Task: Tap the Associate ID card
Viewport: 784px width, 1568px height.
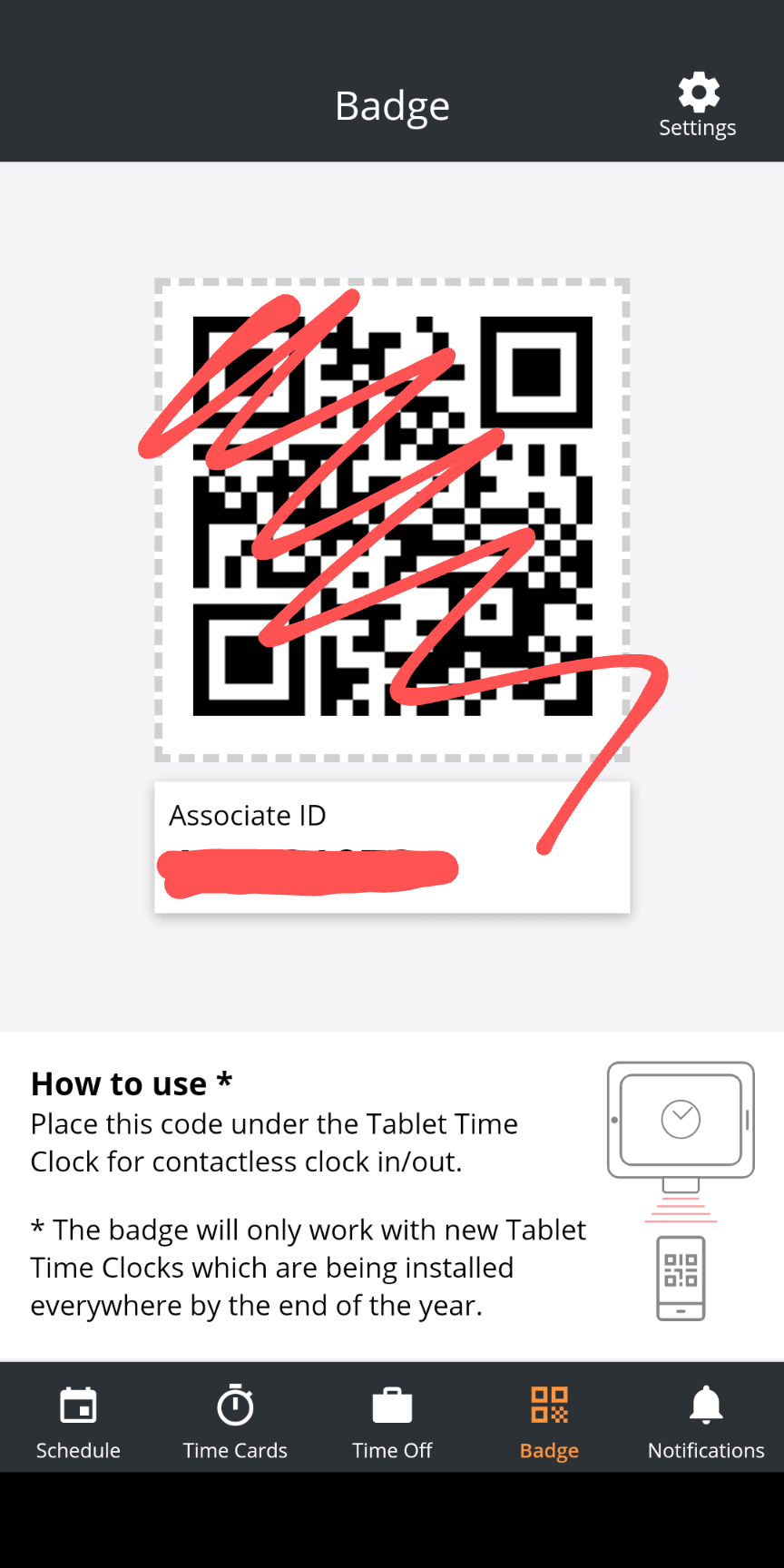Action: pos(392,846)
